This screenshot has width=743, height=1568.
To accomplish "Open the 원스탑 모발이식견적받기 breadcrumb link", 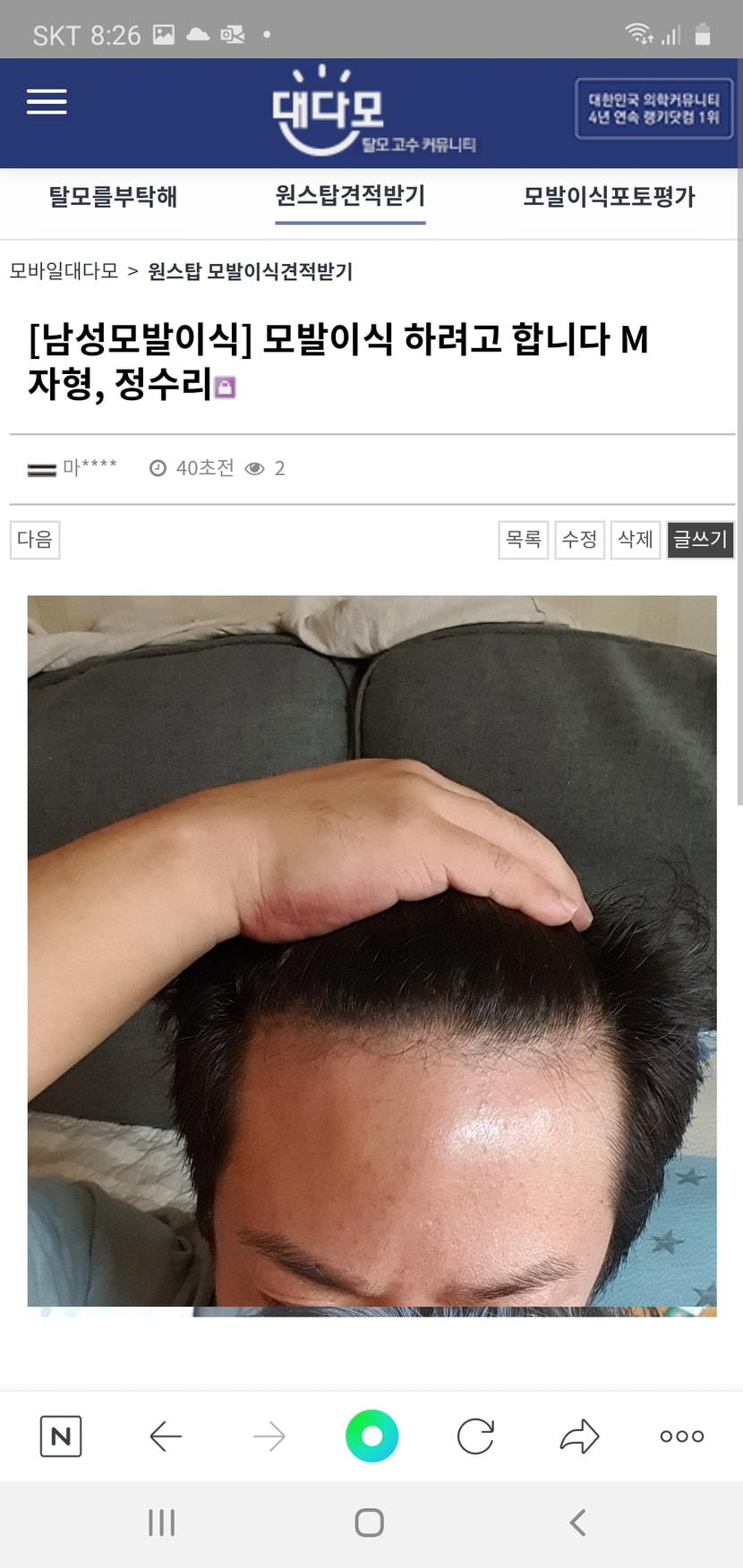I will tap(250, 271).
